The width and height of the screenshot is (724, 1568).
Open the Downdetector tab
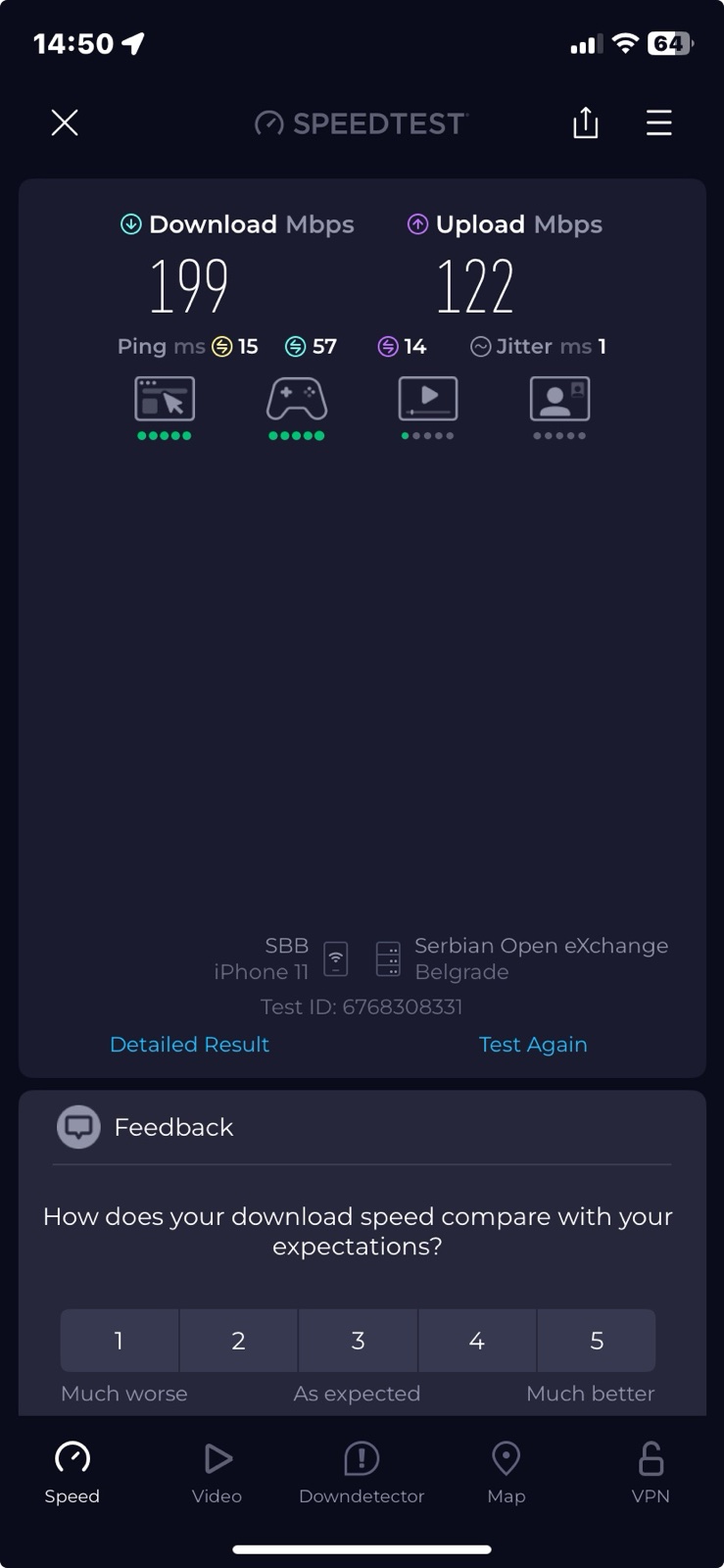coord(362,1471)
